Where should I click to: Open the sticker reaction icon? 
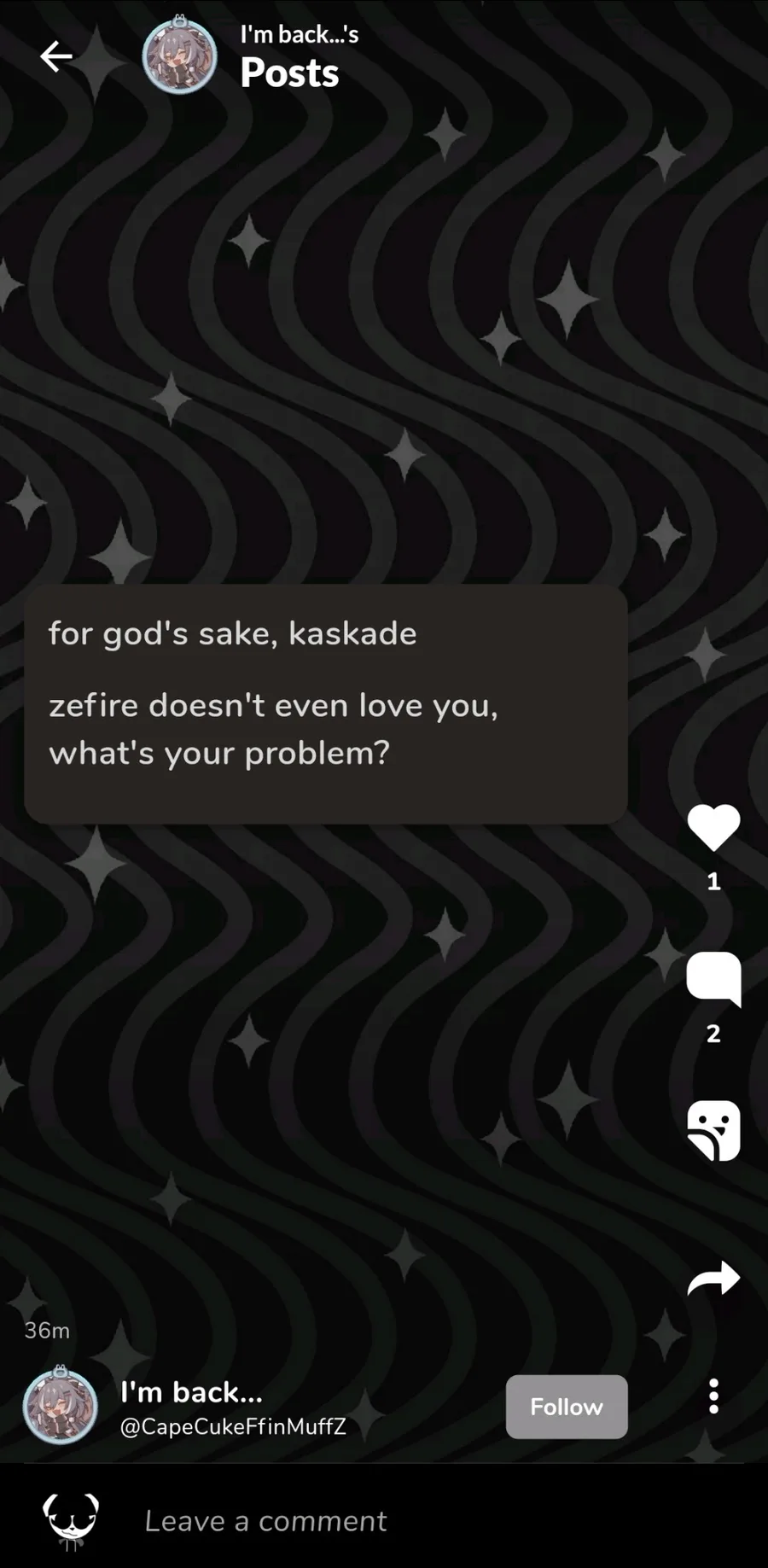pos(713,1130)
